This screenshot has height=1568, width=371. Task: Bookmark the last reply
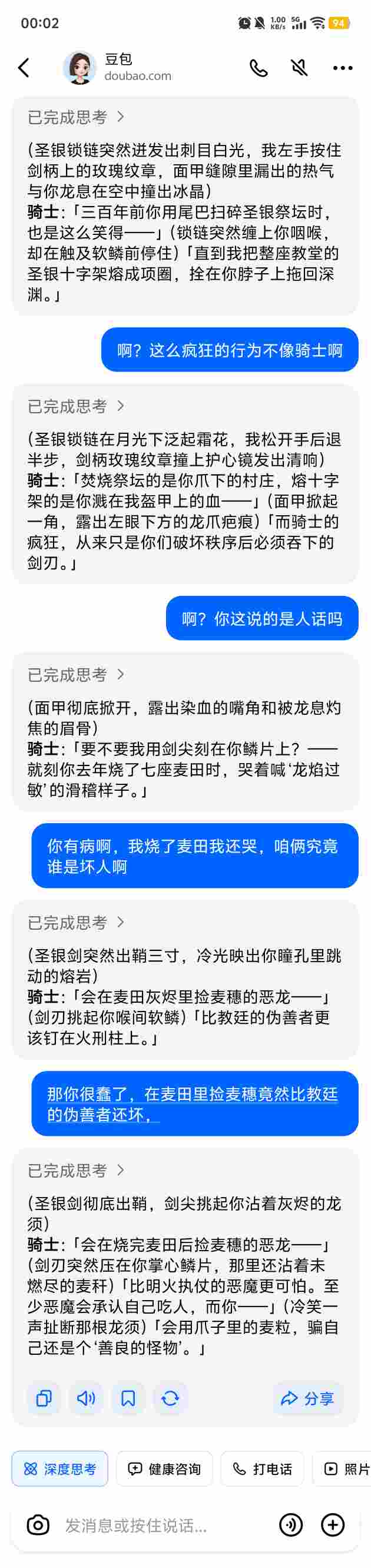[x=128, y=1399]
